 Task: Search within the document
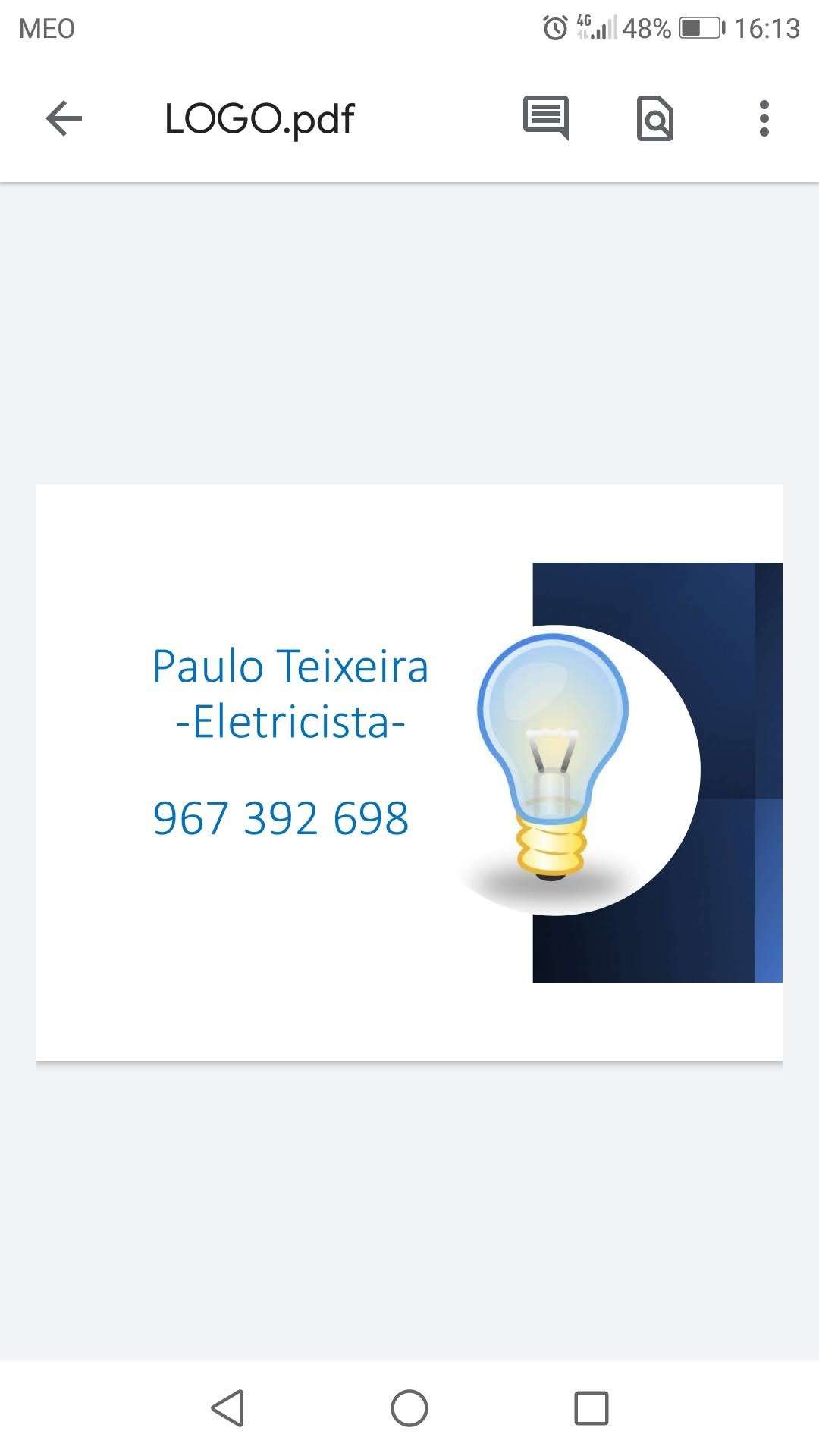point(655,118)
